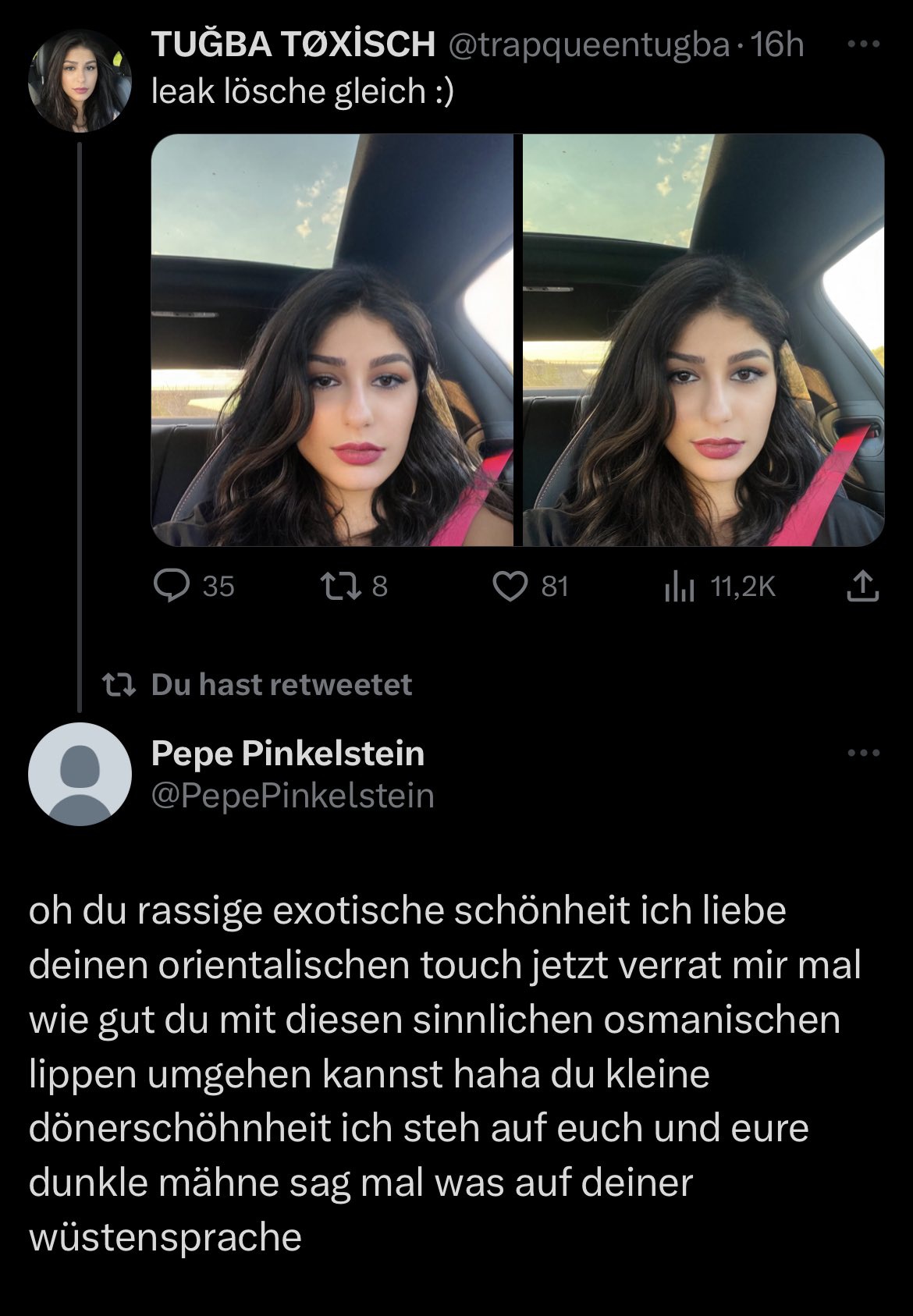Open the first attached photo in the tweet
This screenshot has width=913, height=1316.
[332, 340]
